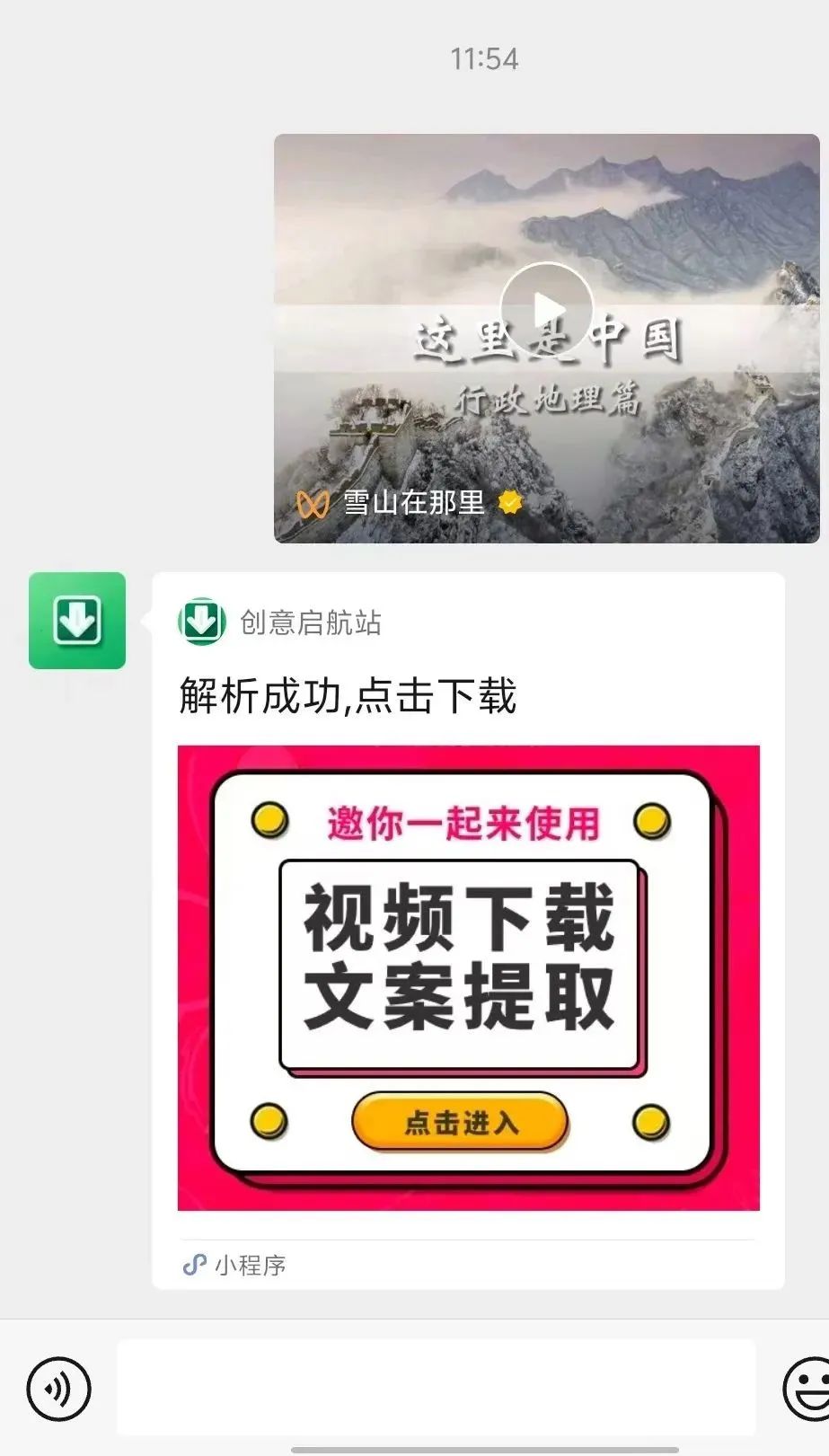Open the emoji picker
Screen dimensions: 829x1456
click(x=807, y=1389)
